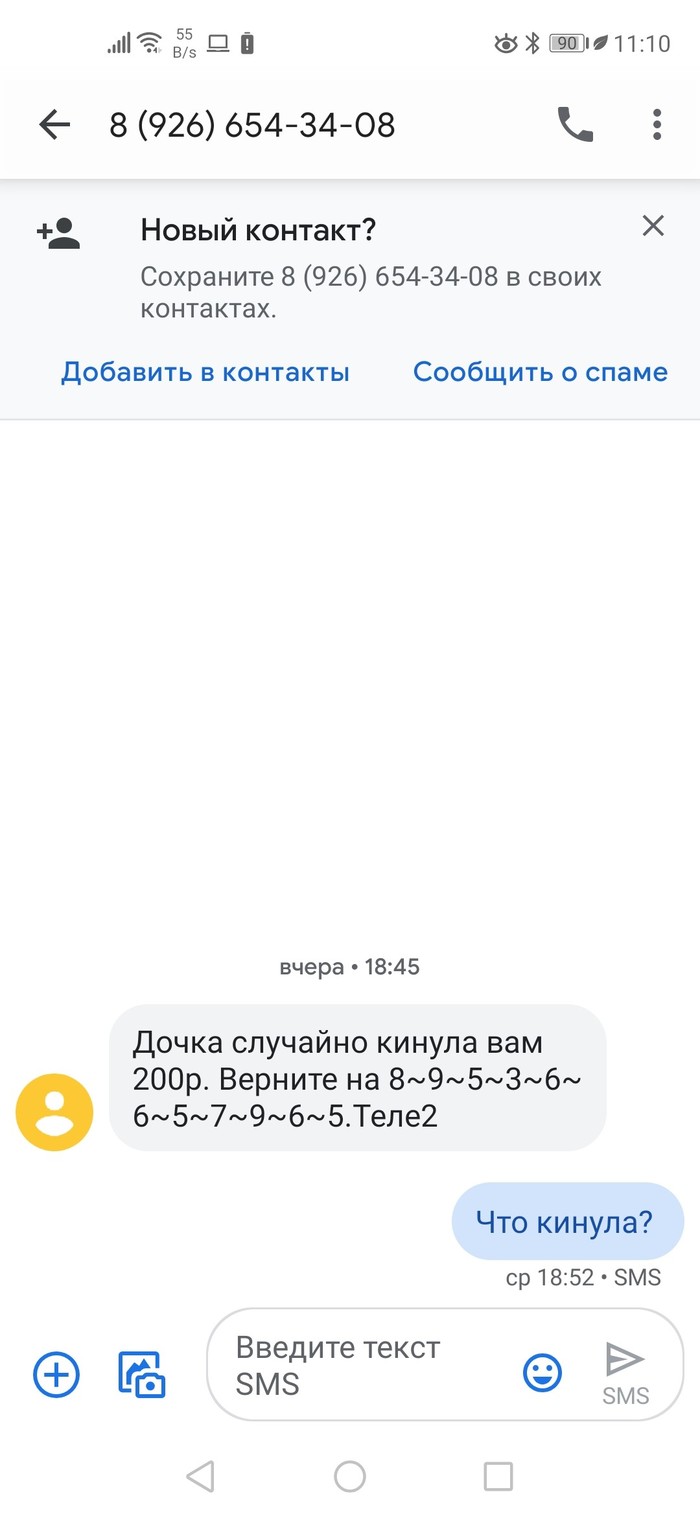
Task: Attach a photo via gallery-camera icon
Action: click(142, 1374)
